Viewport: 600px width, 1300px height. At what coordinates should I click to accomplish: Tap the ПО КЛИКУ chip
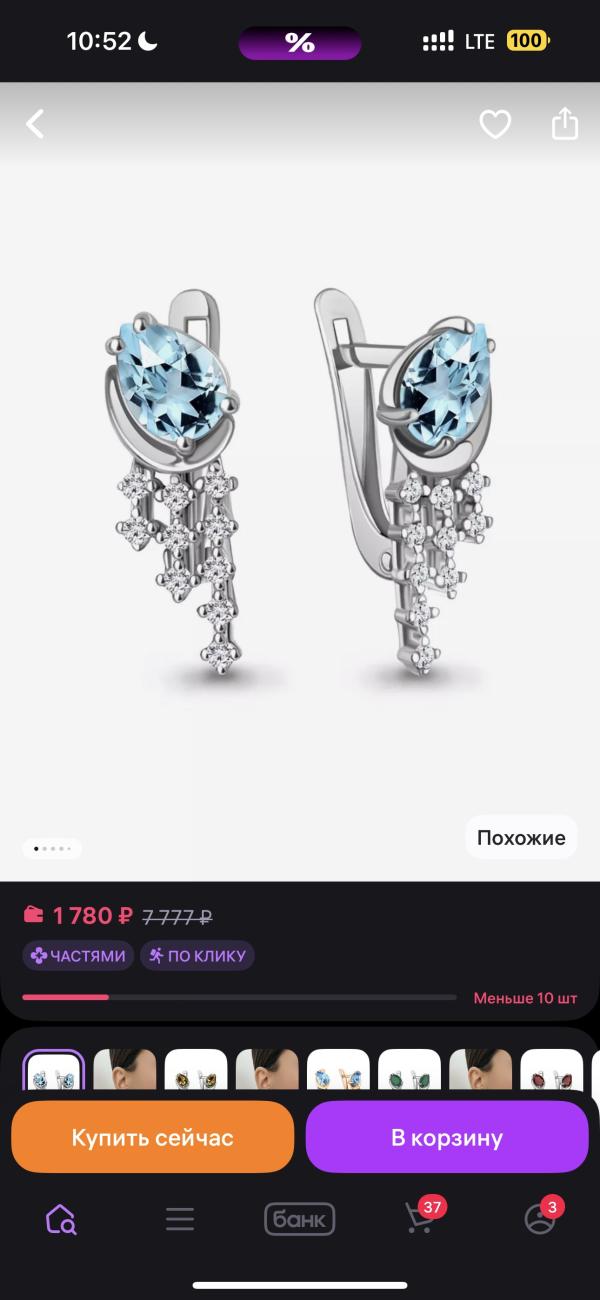point(197,955)
